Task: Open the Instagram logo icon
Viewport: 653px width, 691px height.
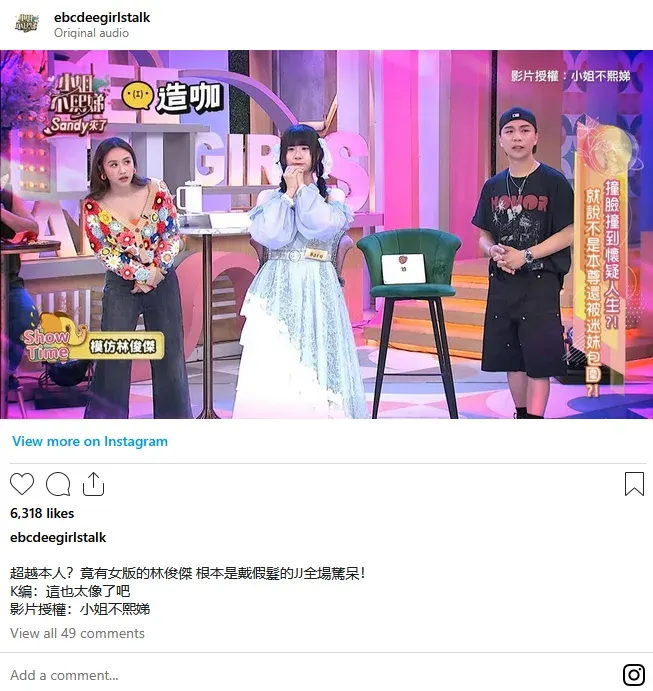Action: pyautogui.click(x=634, y=675)
